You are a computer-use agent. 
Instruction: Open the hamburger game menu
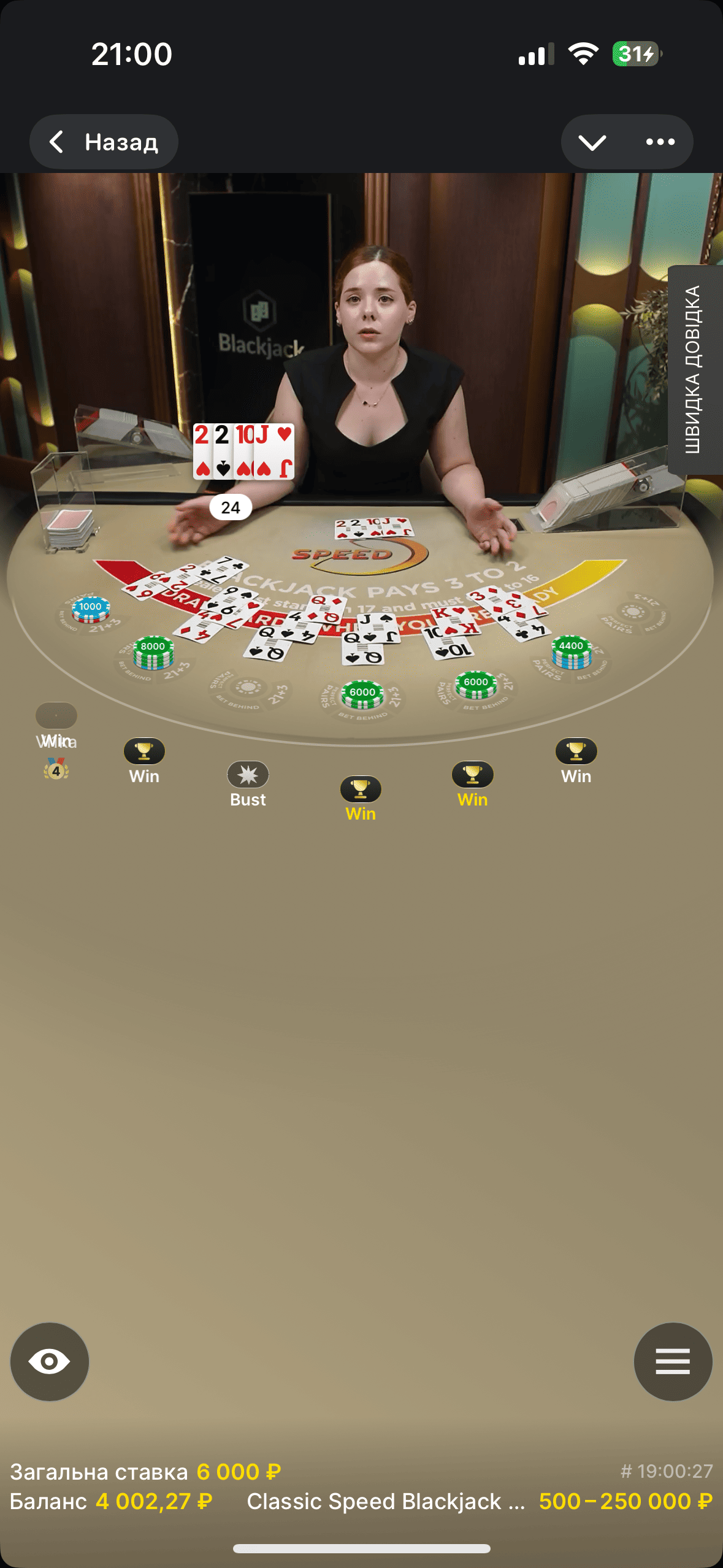[x=673, y=1362]
